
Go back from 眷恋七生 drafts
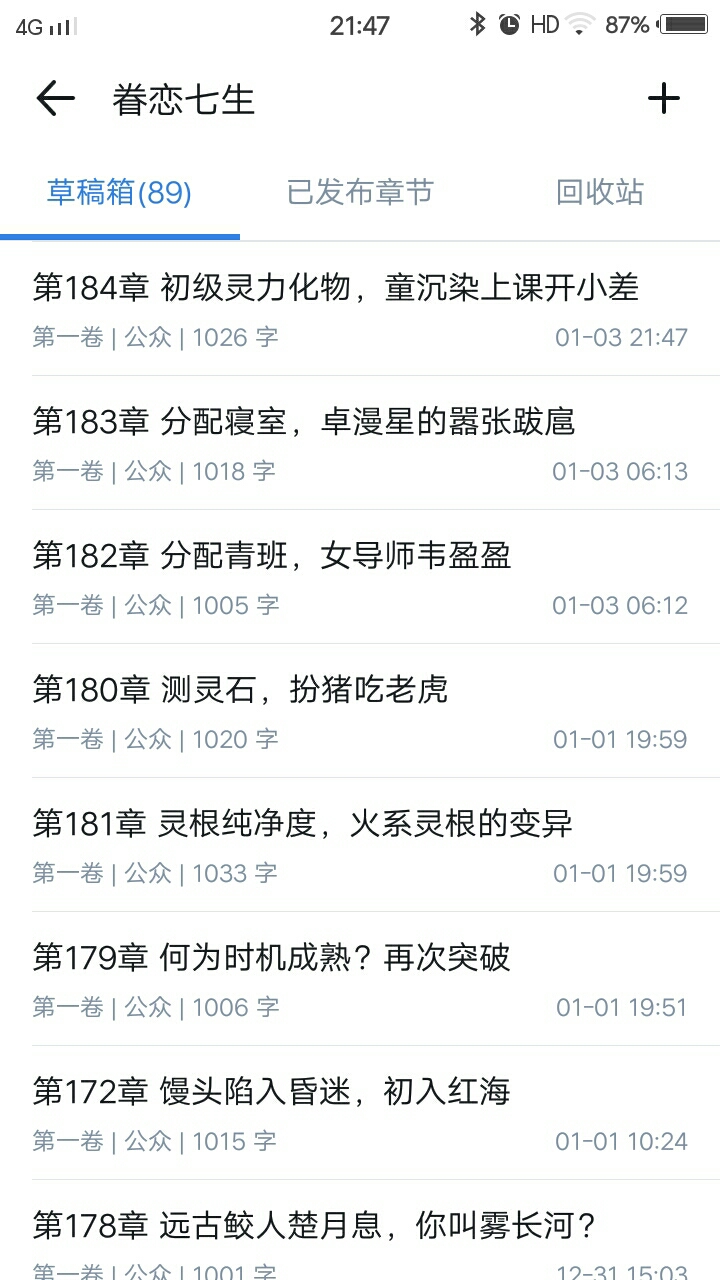click(x=55, y=98)
